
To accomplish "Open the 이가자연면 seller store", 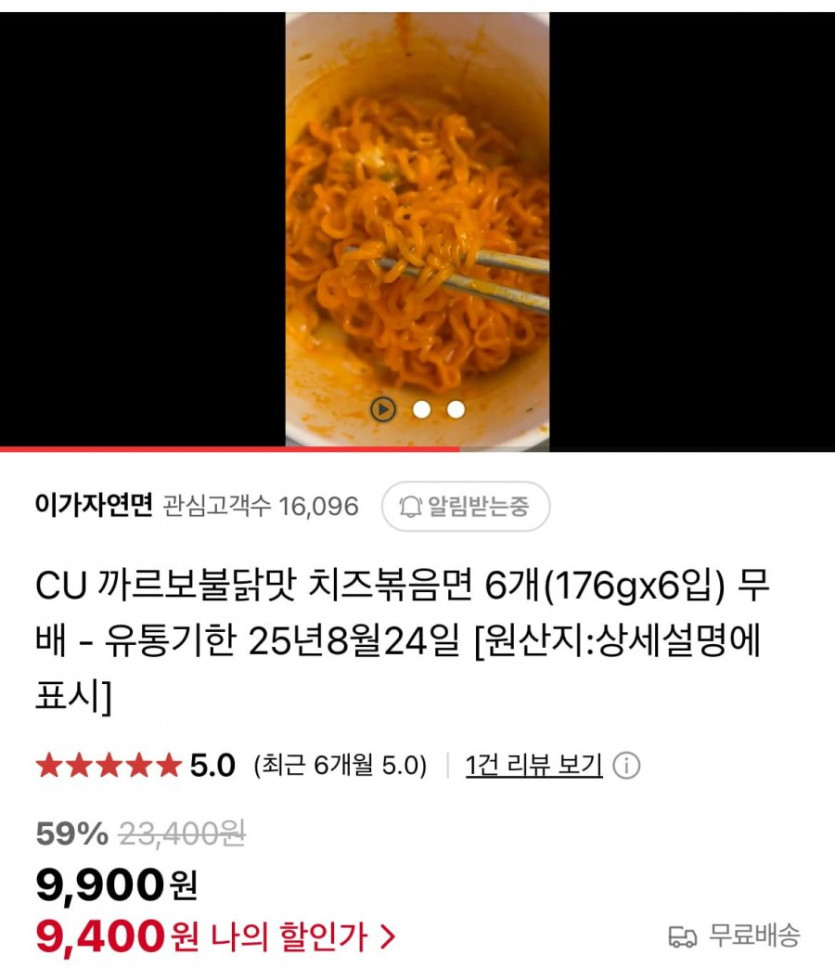I will pos(93,506).
